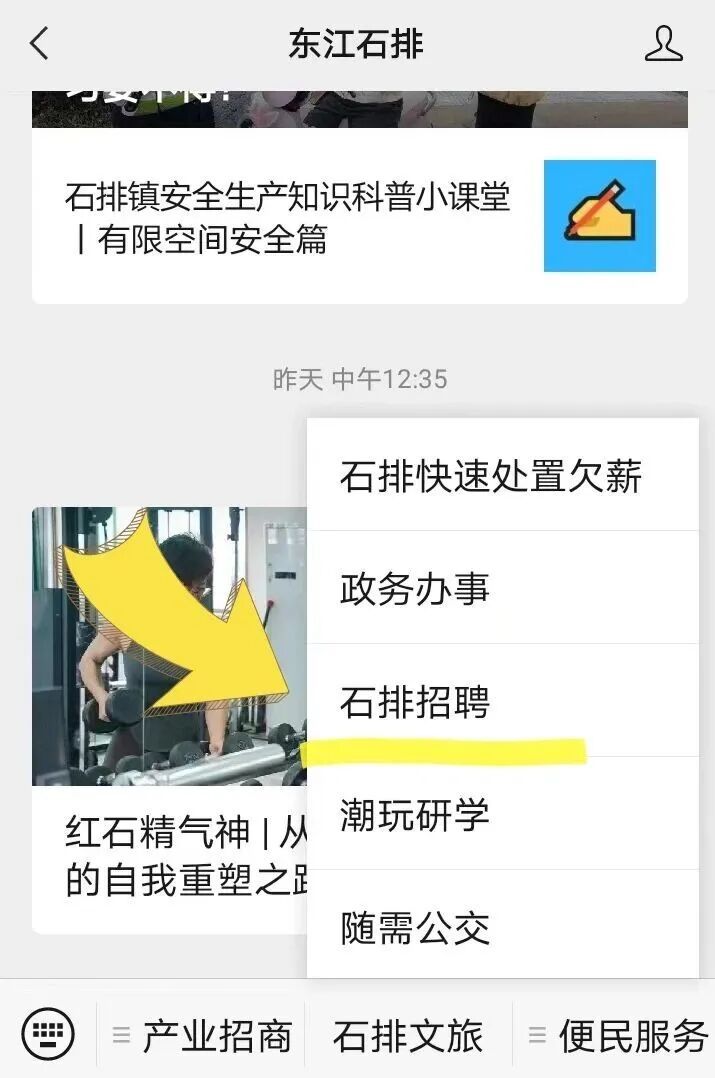Screen dimensions: 715x1078
Task: Expand the 产业招商 bottom menu
Action: 203,1035
